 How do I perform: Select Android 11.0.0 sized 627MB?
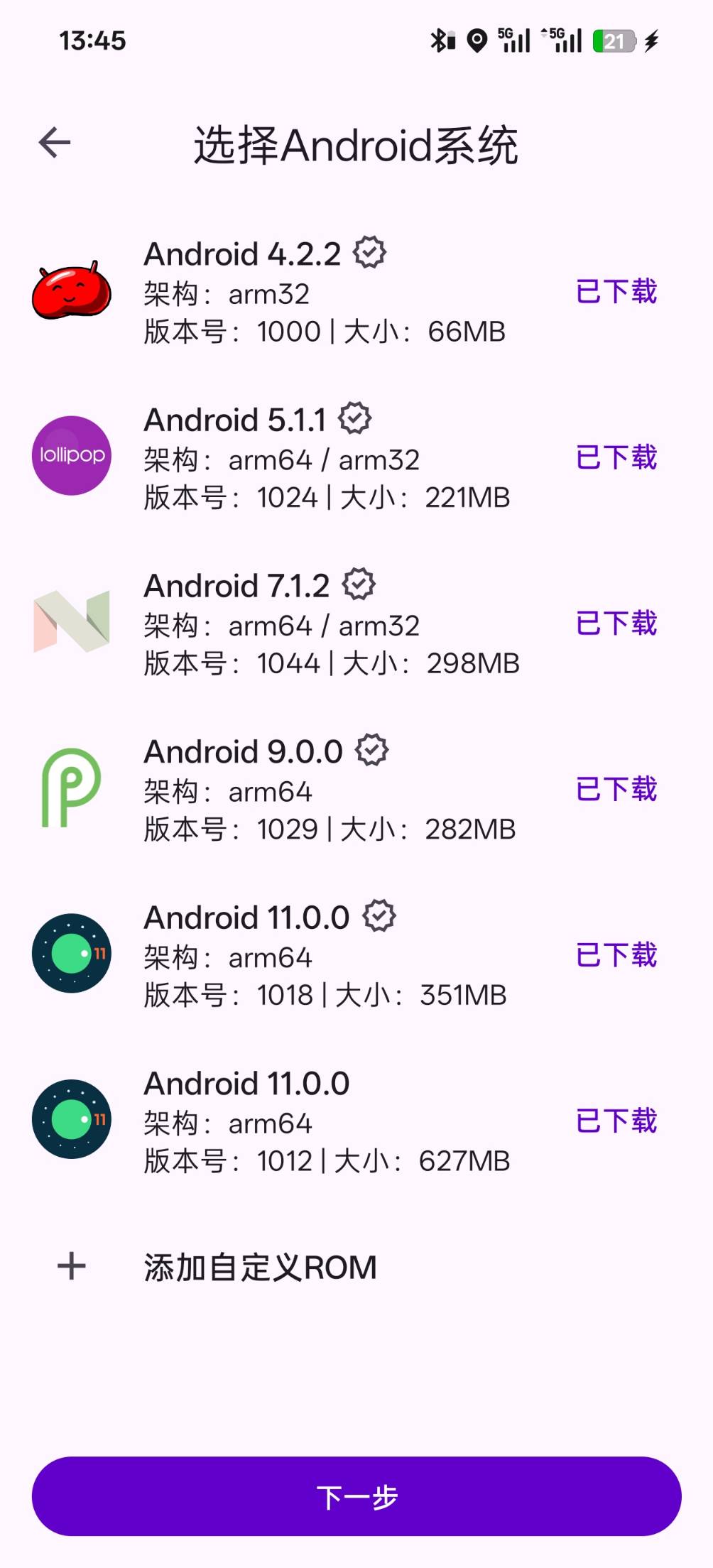click(x=356, y=1121)
